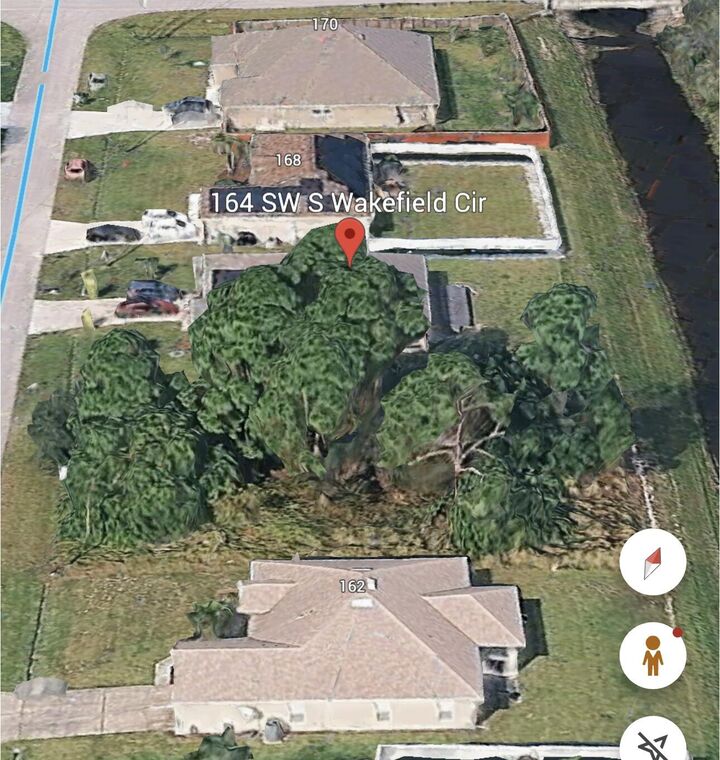Click the partially visible bottom-right control icon
720x760 pixels.
pos(655,748)
